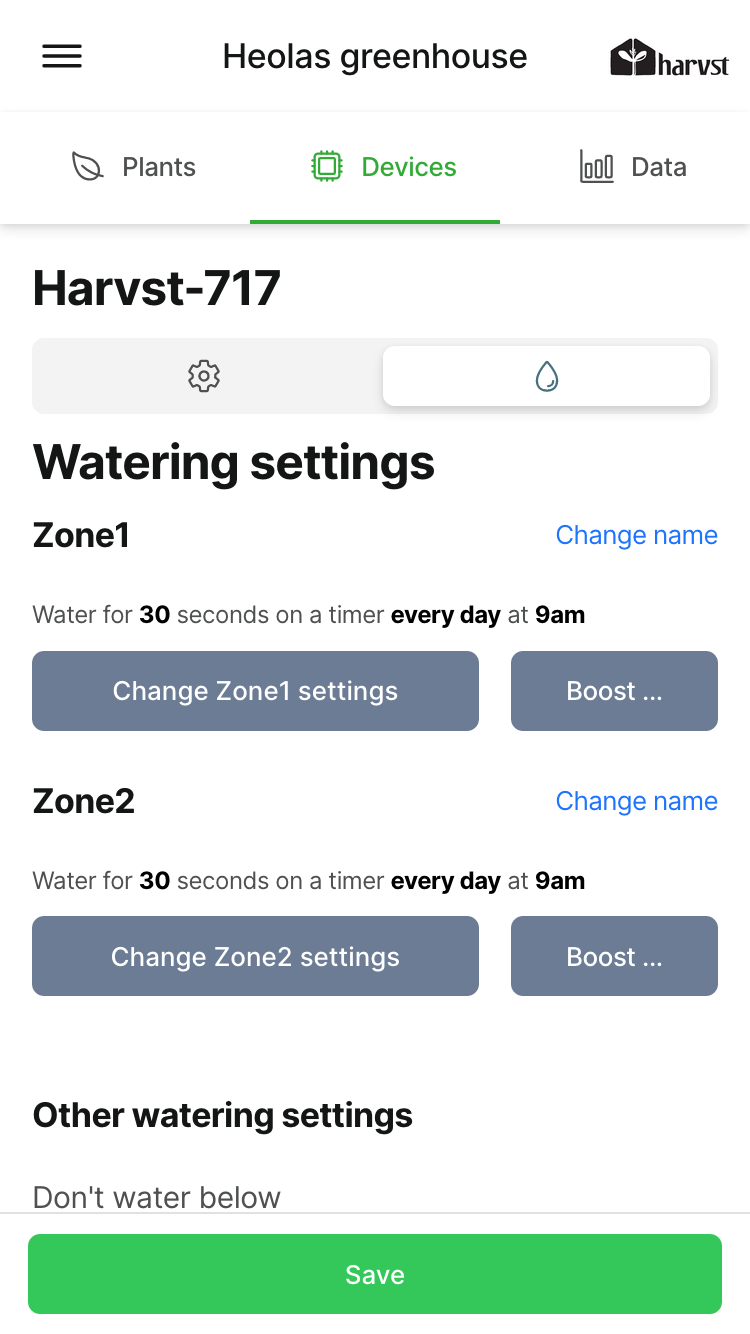Save the watering settings
Viewport: 750px width, 1334px height.
click(375, 1274)
